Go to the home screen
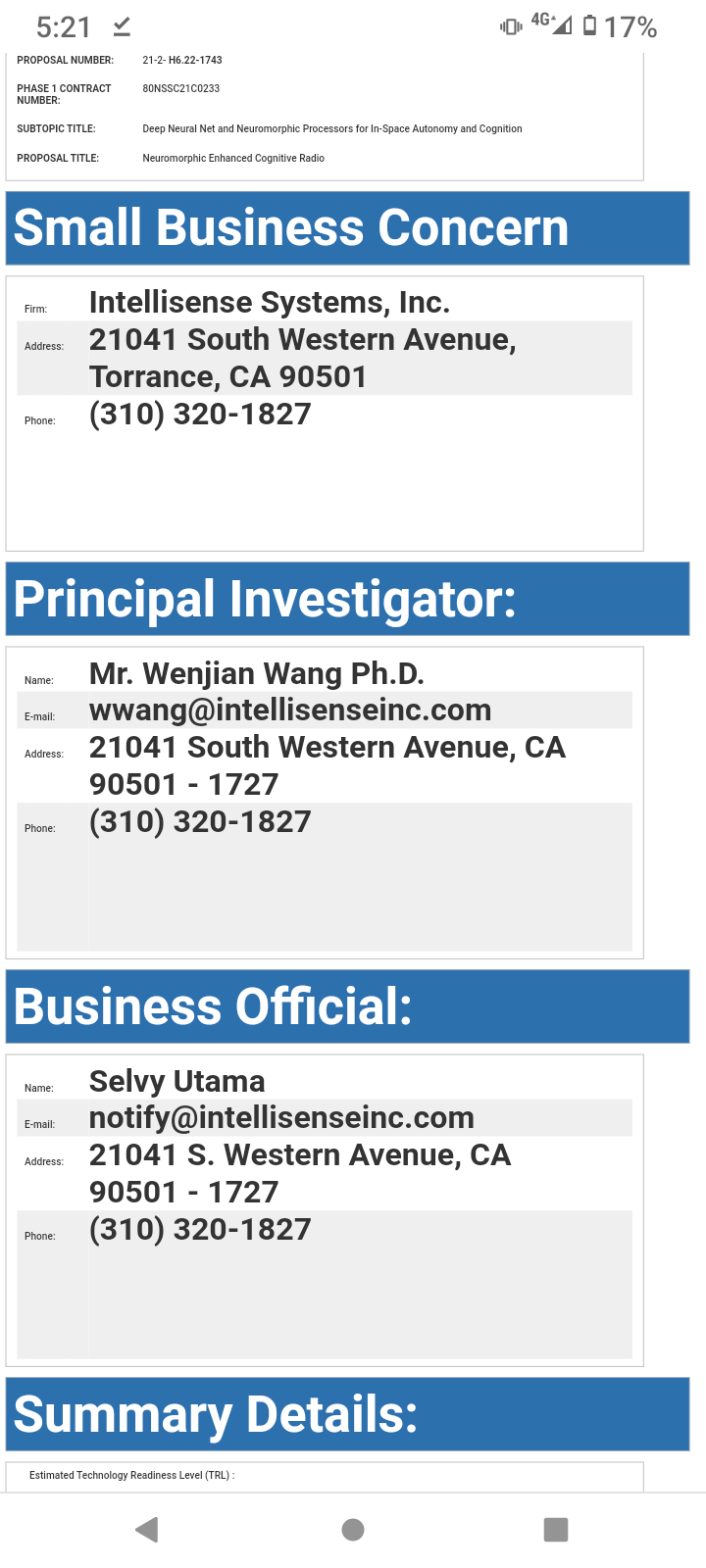The image size is (706, 1568). coord(353,1529)
